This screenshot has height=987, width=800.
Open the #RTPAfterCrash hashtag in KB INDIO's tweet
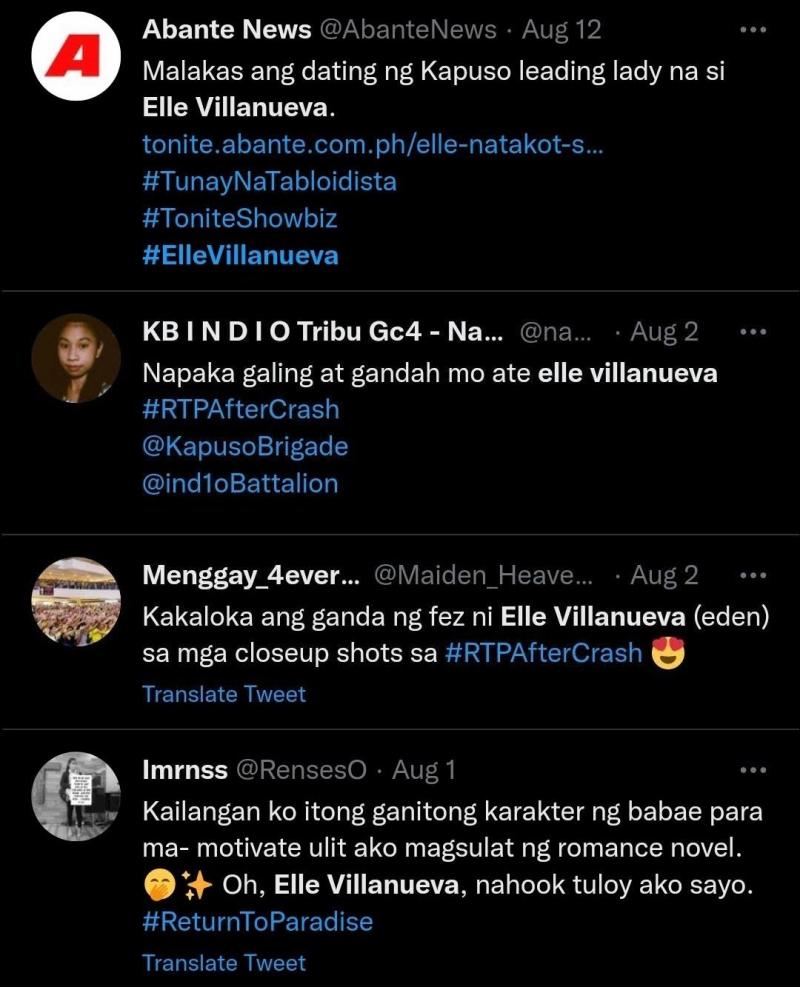240,409
